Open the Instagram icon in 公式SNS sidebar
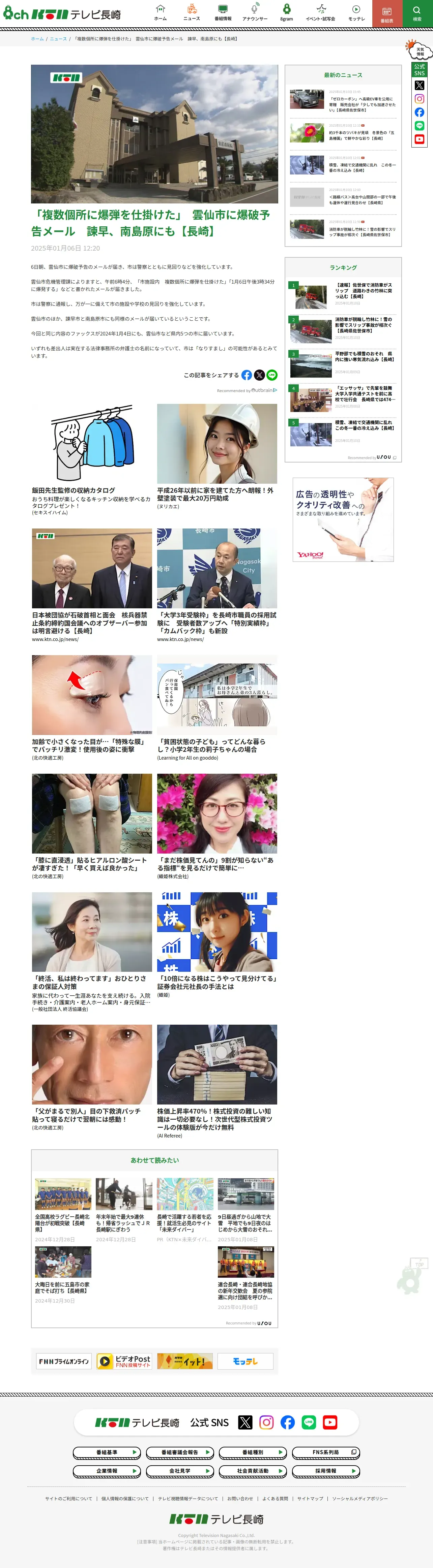433x1568 pixels. [420, 99]
